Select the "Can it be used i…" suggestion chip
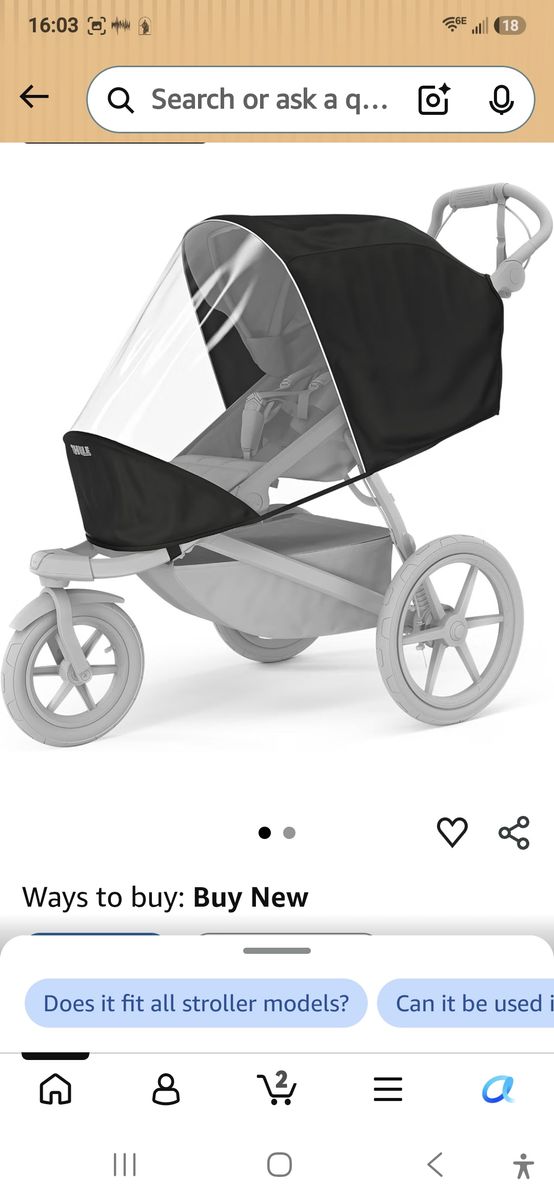The width and height of the screenshot is (554, 1200). click(x=466, y=1003)
